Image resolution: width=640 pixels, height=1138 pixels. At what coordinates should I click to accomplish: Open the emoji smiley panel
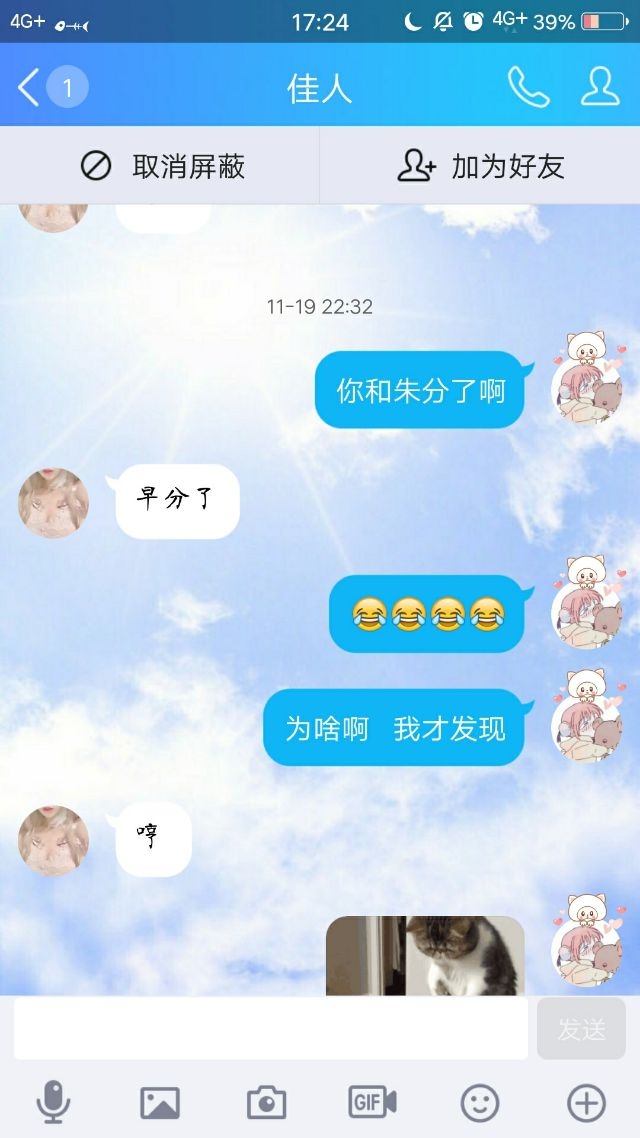tap(480, 1102)
